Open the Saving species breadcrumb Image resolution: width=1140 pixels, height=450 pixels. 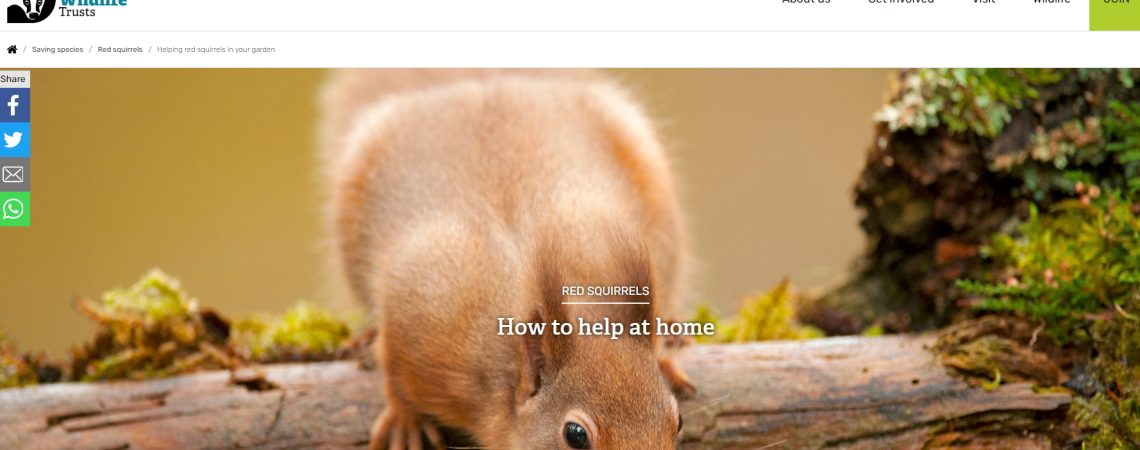pos(57,49)
